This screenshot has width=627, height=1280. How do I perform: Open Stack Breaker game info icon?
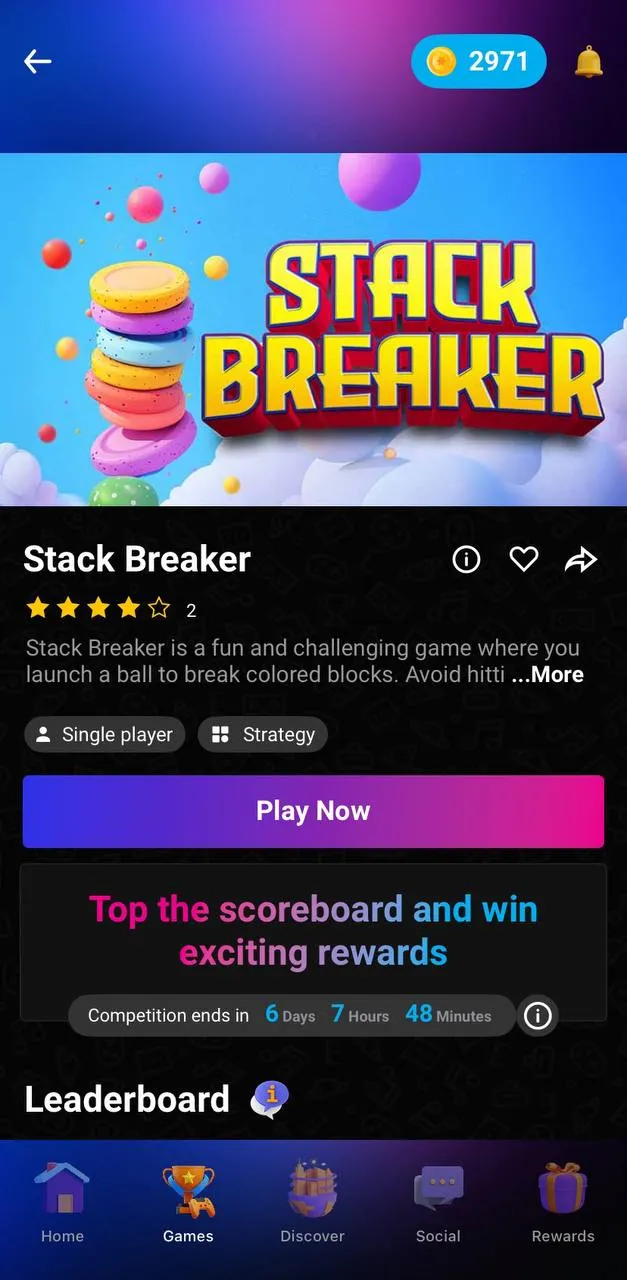[x=466, y=560]
